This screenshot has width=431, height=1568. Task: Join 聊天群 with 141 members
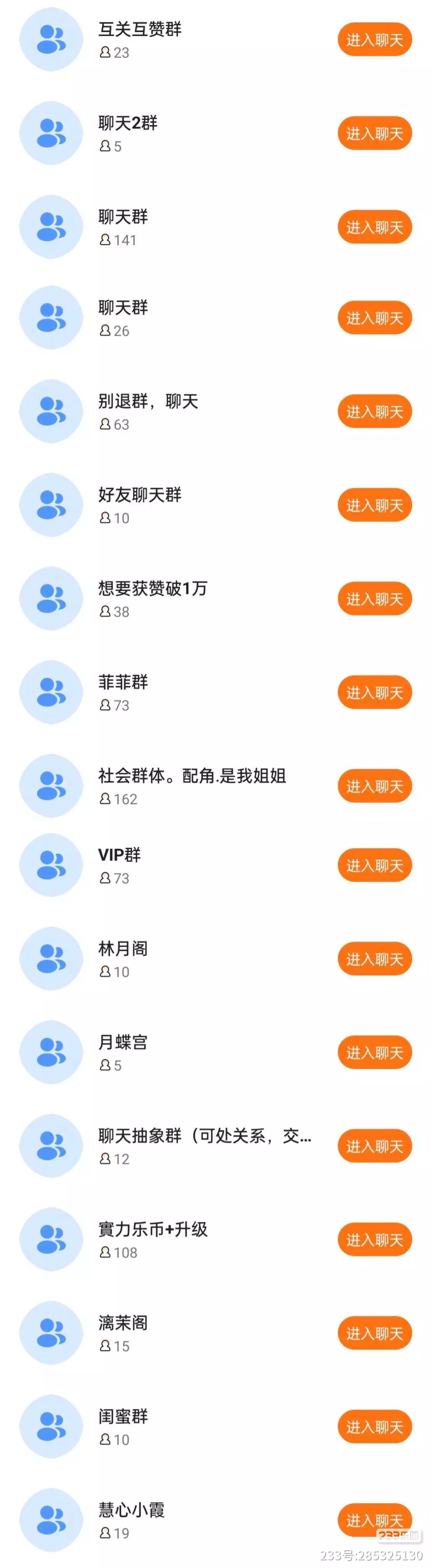(x=374, y=228)
